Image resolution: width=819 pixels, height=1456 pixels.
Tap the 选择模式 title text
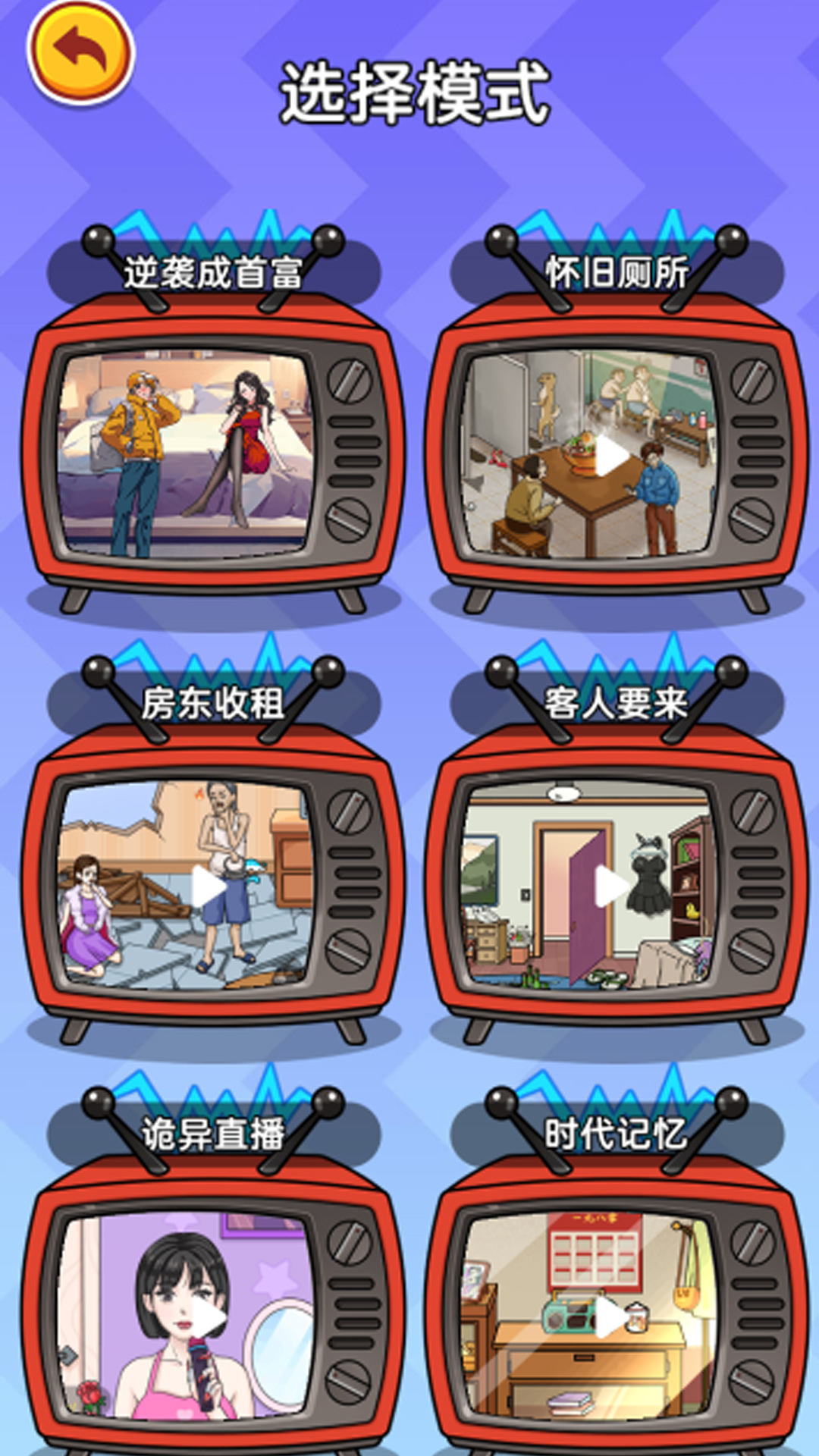click(416, 91)
